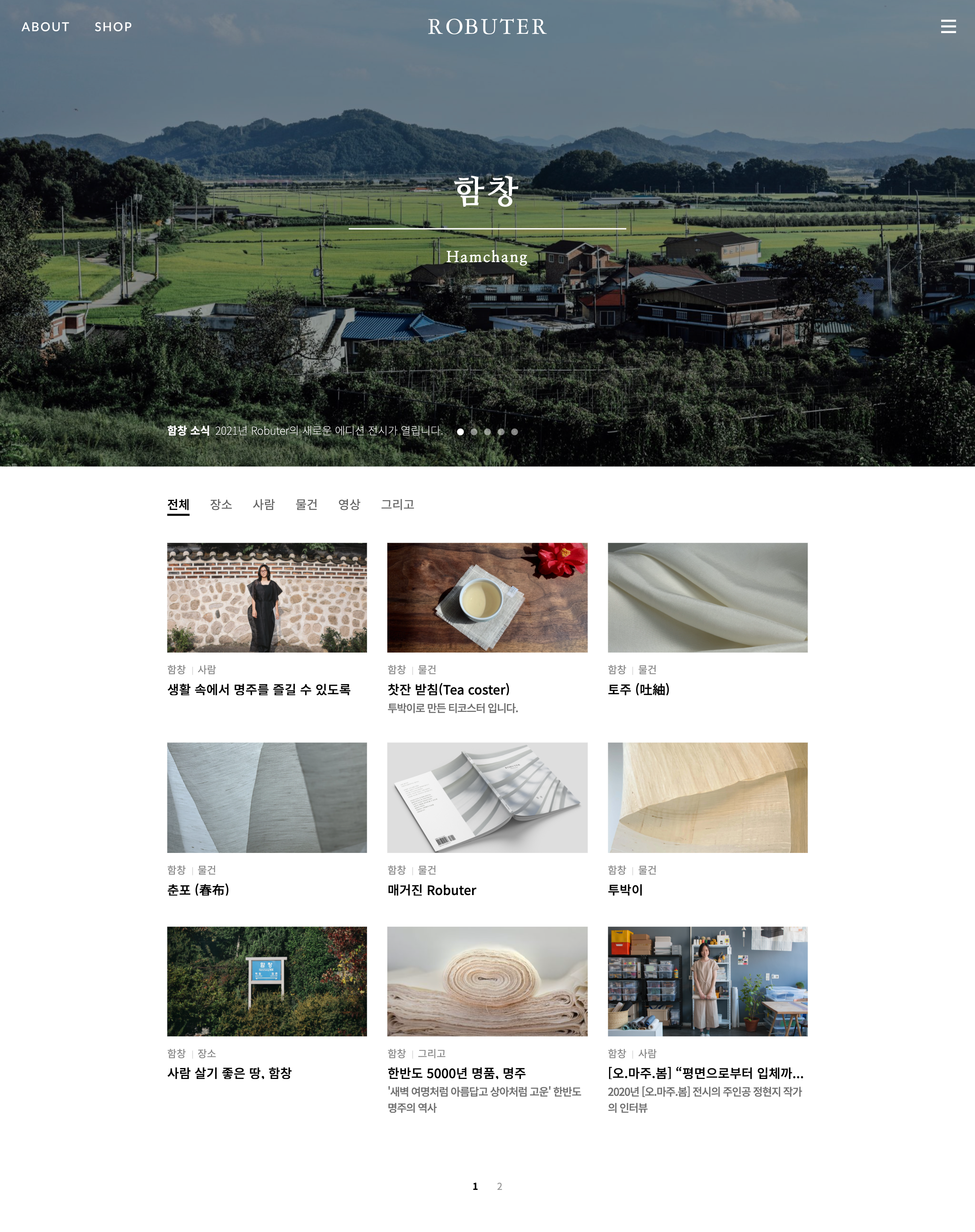
Task: Switch to the 물건 tab
Action: coord(307,504)
